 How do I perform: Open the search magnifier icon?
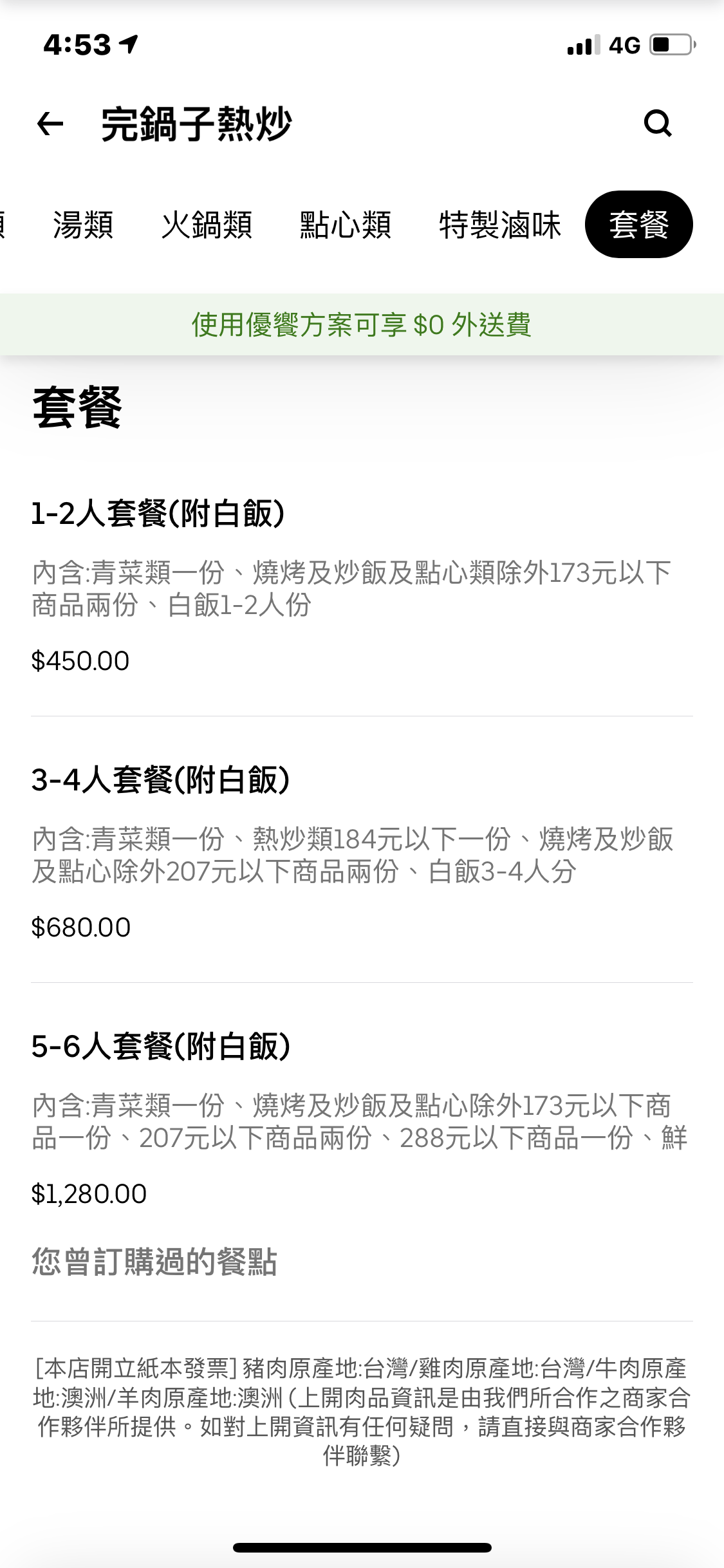657,123
